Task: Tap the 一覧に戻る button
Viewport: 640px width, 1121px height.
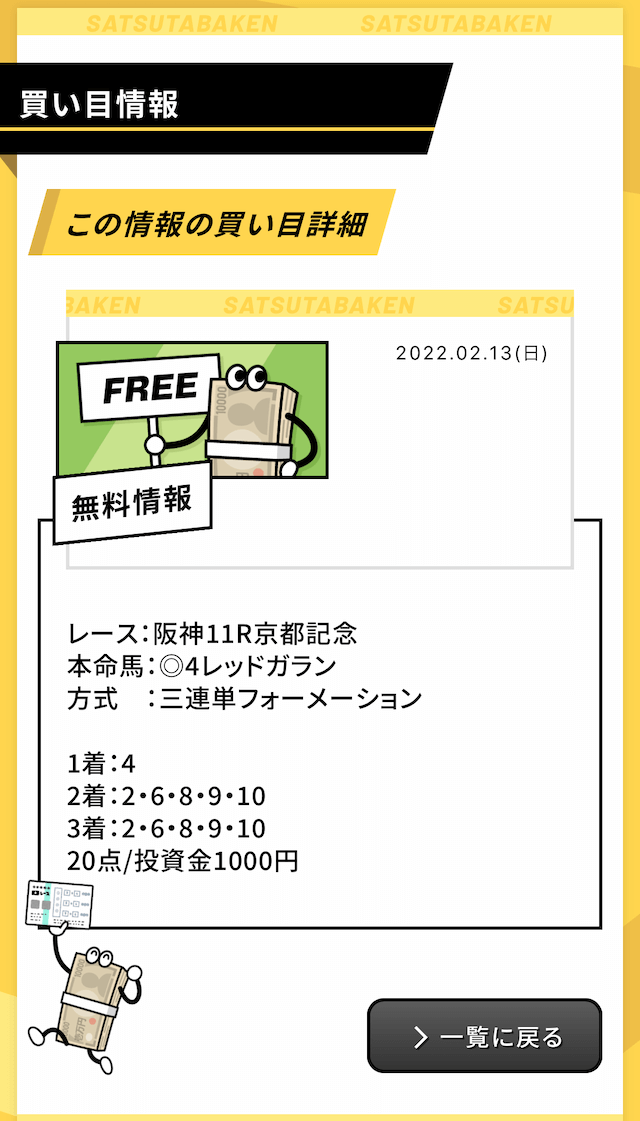Action: pos(484,1036)
